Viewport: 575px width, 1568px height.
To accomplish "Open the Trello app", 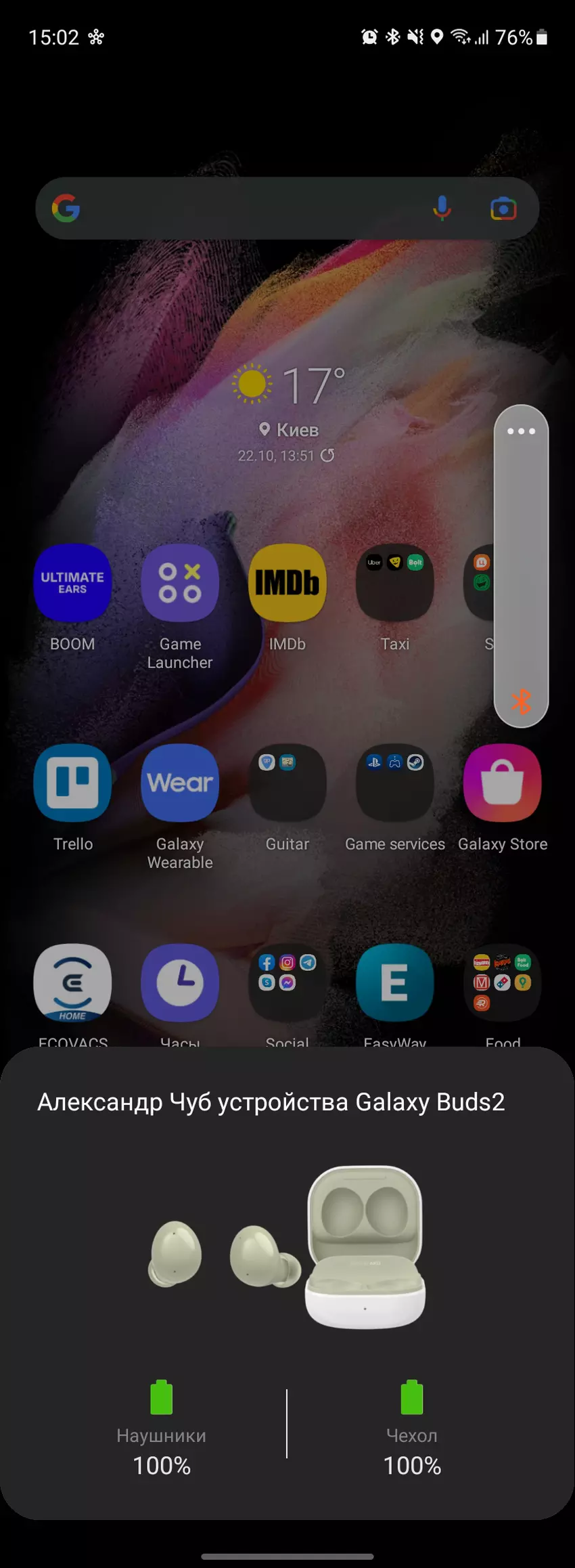I will pos(72,783).
